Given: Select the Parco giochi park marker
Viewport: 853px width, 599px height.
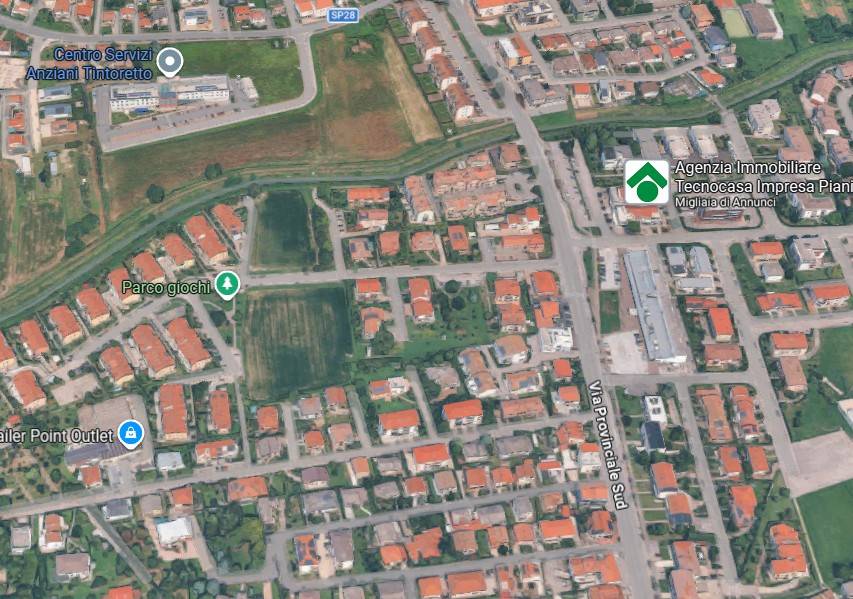Looking at the screenshot, I should tap(228, 286).
